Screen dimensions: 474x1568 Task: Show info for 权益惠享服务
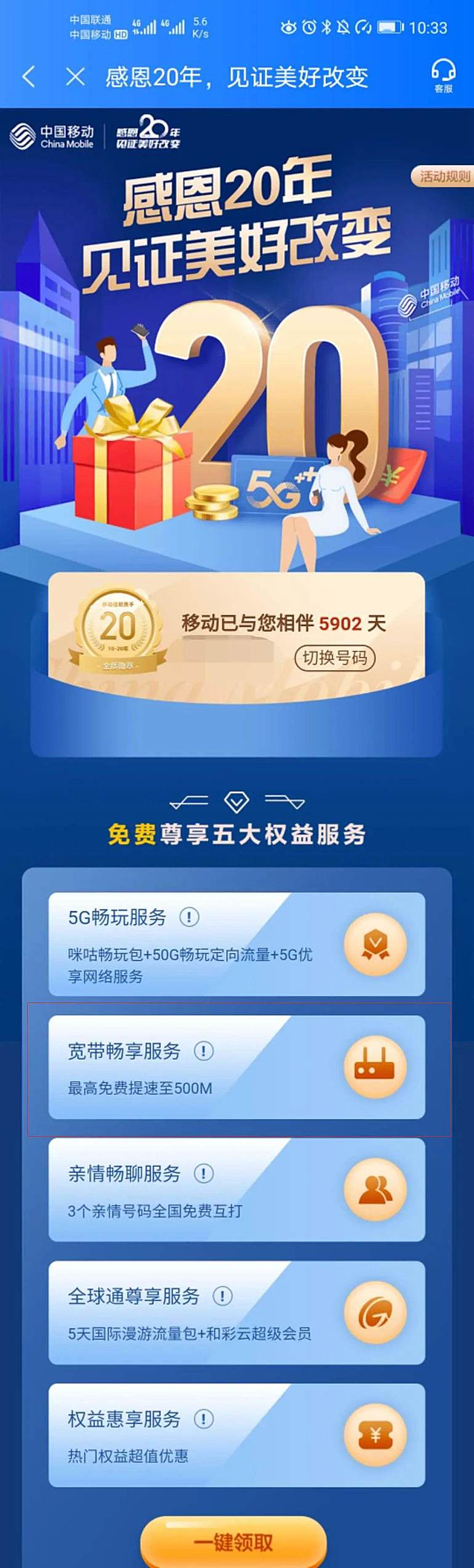(204, 1419)
